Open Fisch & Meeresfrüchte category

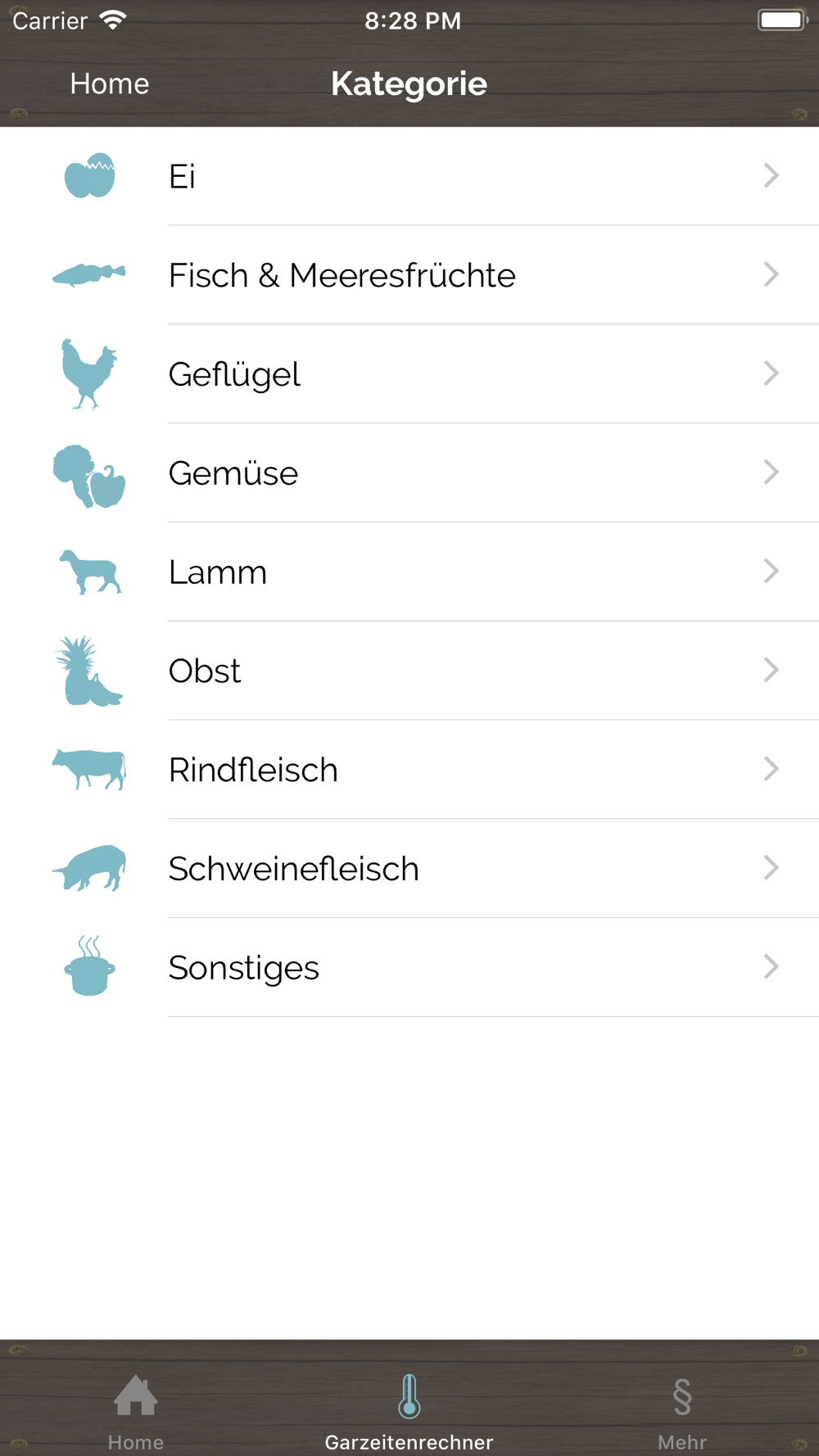coord(409,275)
